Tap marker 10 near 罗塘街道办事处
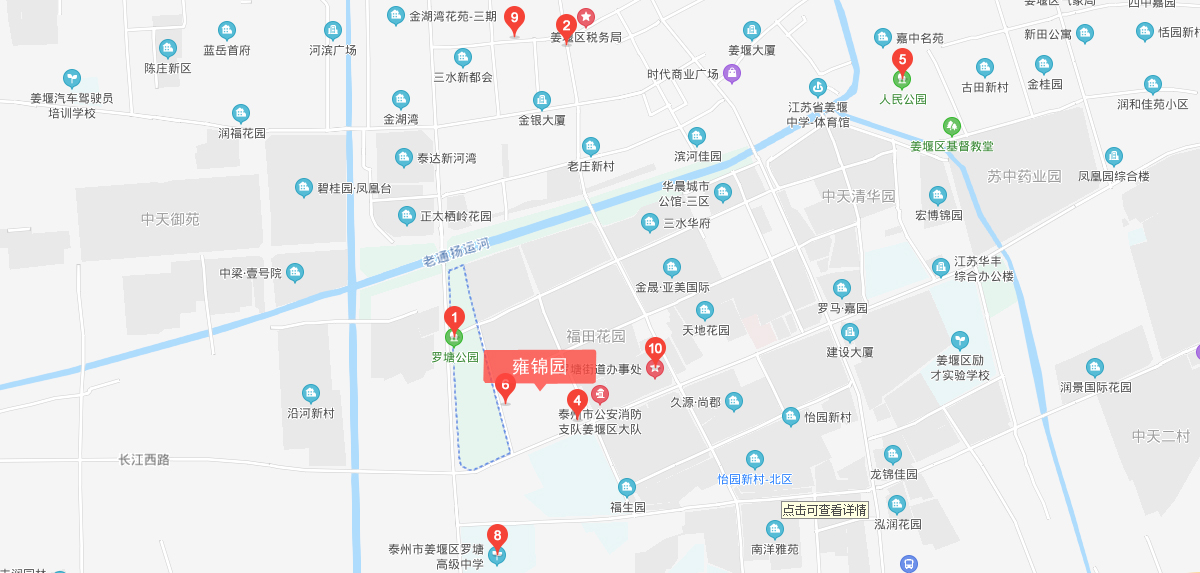 click(x=655, y=350)
